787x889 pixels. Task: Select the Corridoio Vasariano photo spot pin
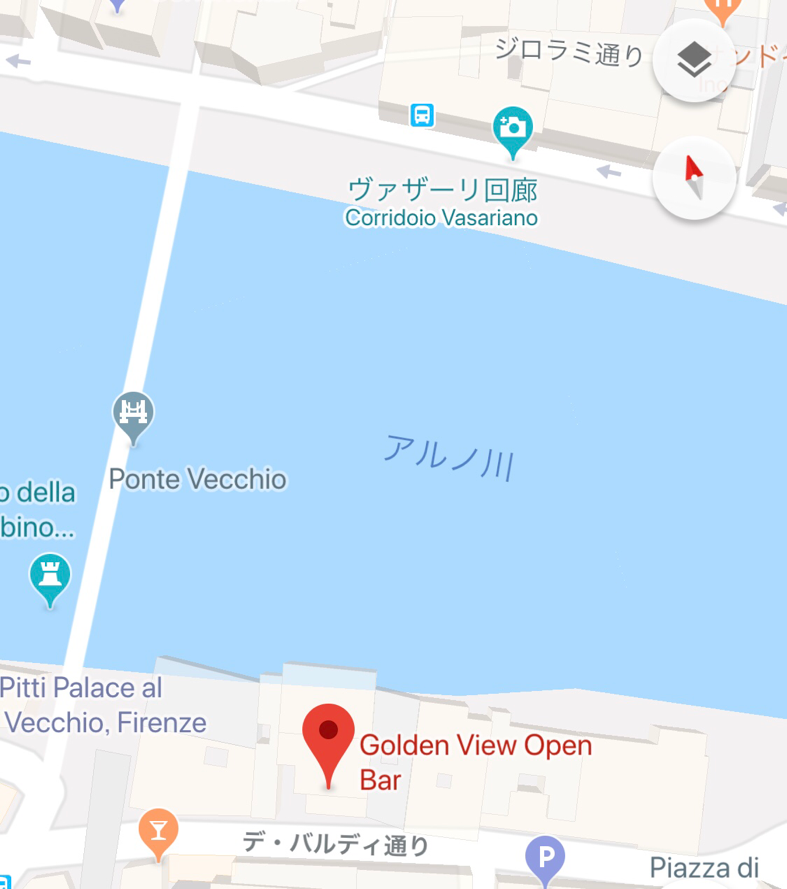[512, 130]
